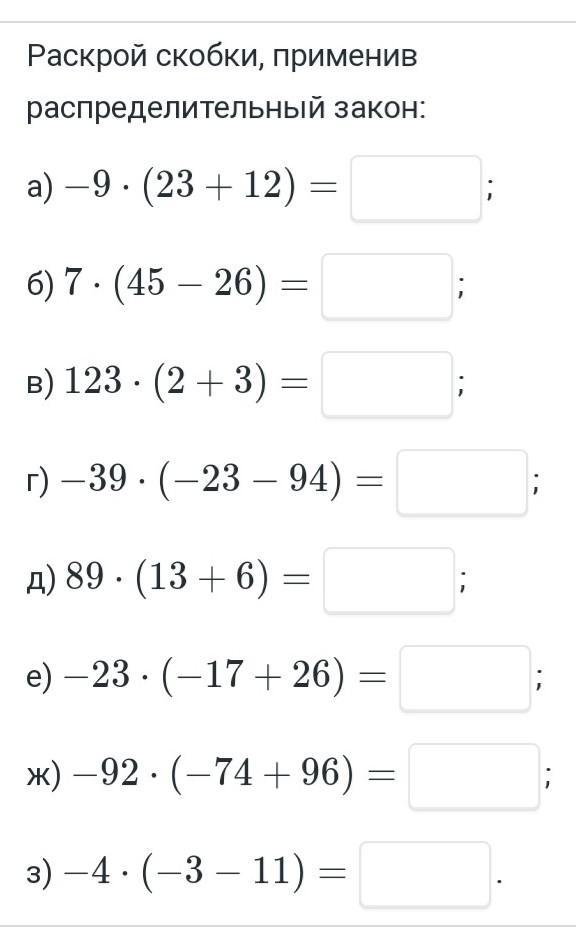576x948 pixels.
Task: Focus the answer box for 123 · (2 + 3)
Action: coord(387,384)
